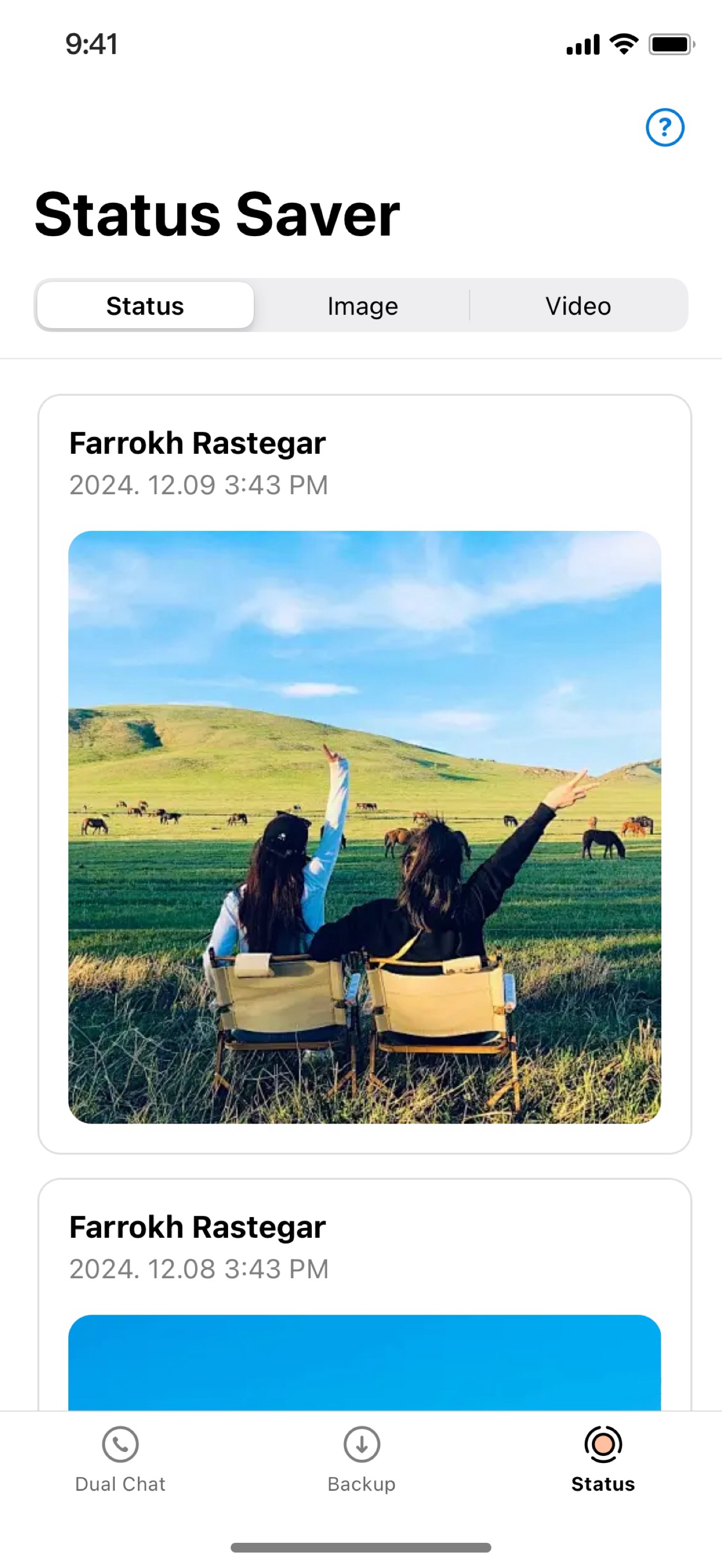Tap the Status bottom tab
This screenshot has width=722, height=1568.
(603, 1459)
